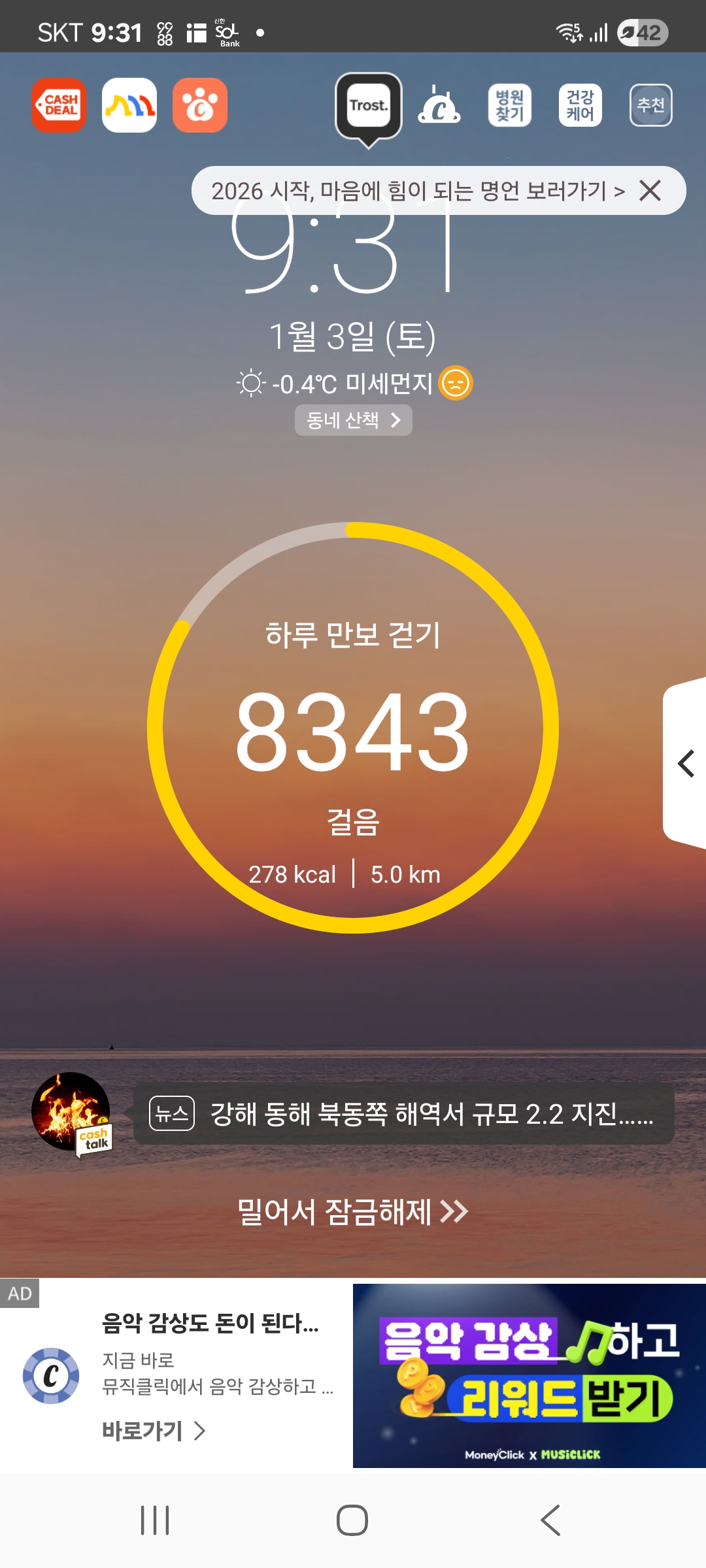Viewport: 706px width, 1568px height.
Task: Open the orange paw icon
Action: tap(200, 105)
